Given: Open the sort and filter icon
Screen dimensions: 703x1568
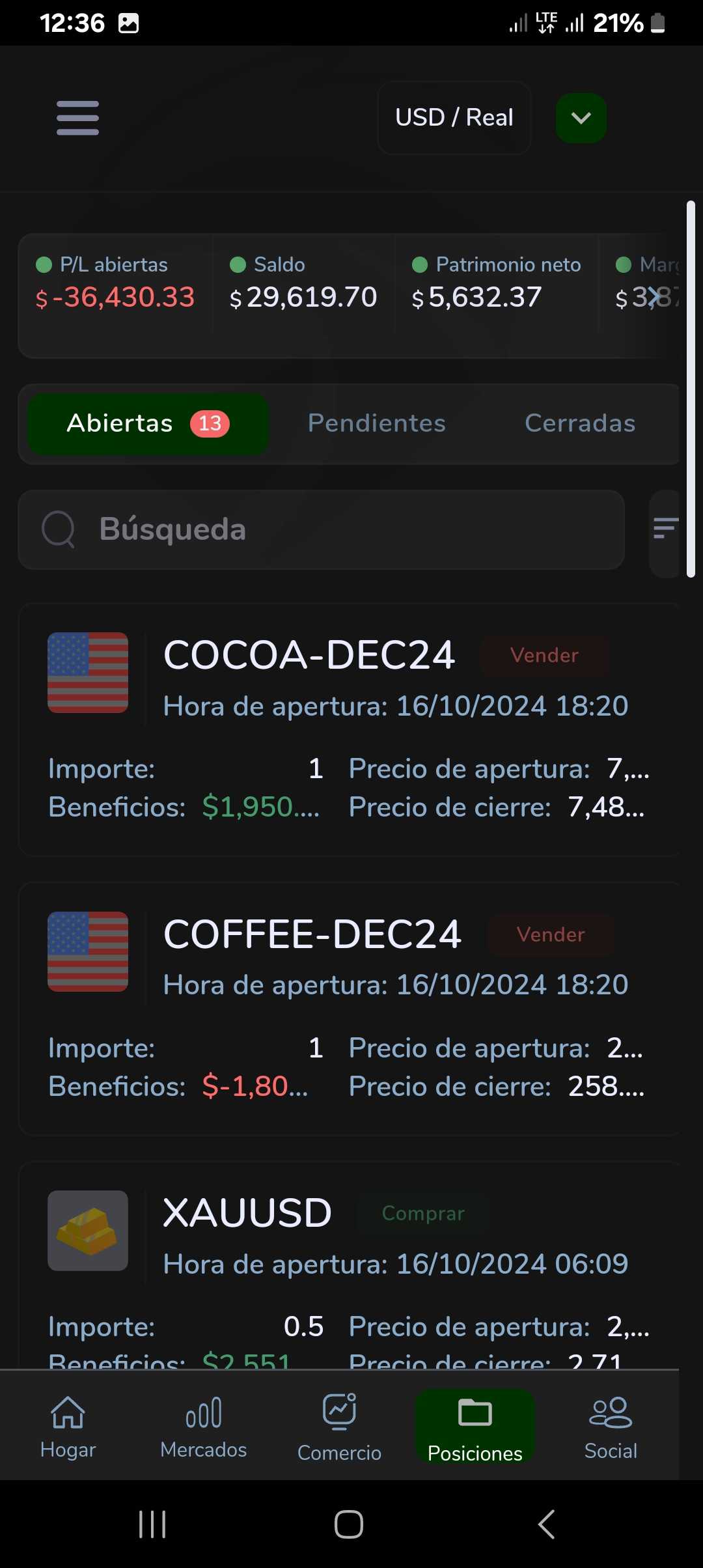Looking at the screenshot, I should [665, 528].
